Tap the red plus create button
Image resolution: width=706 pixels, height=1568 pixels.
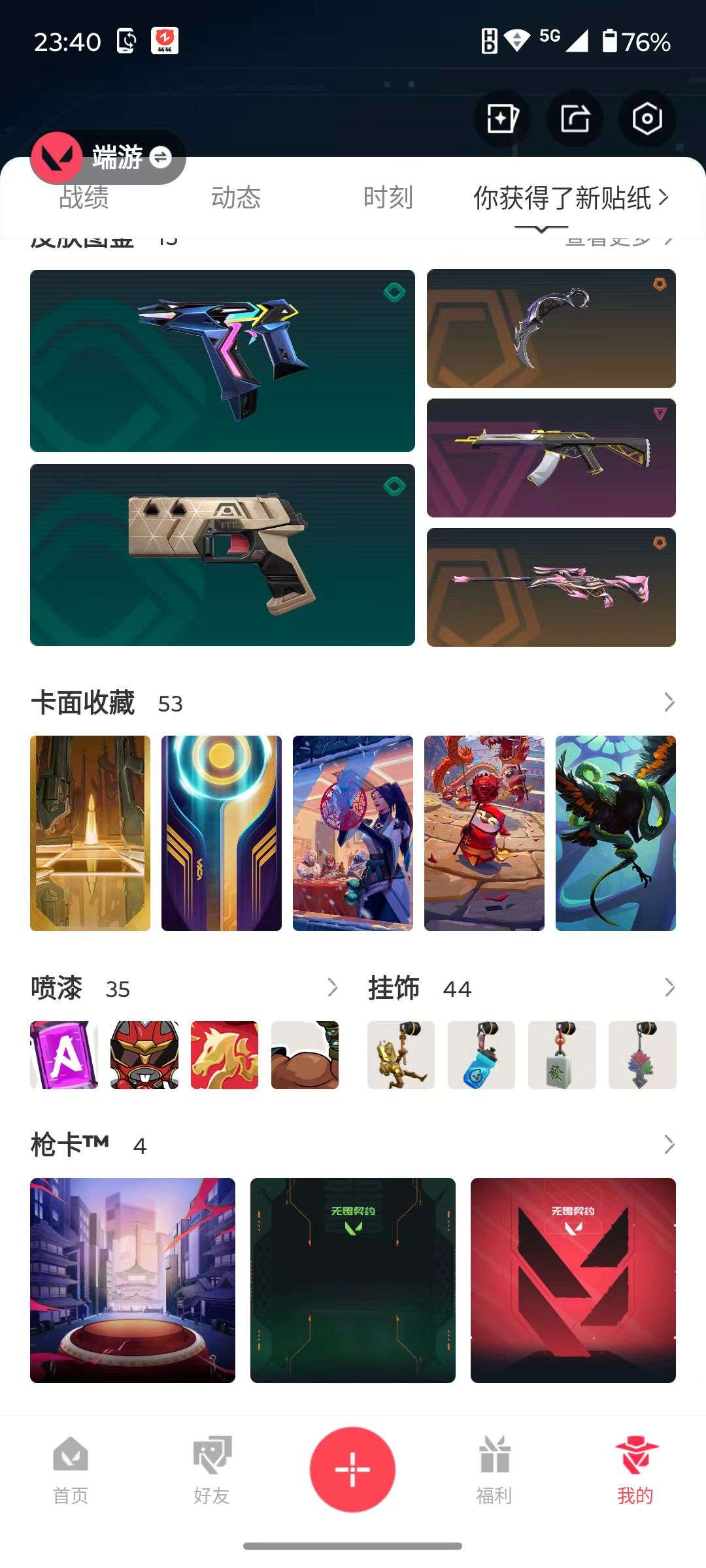coord(353,1468)
